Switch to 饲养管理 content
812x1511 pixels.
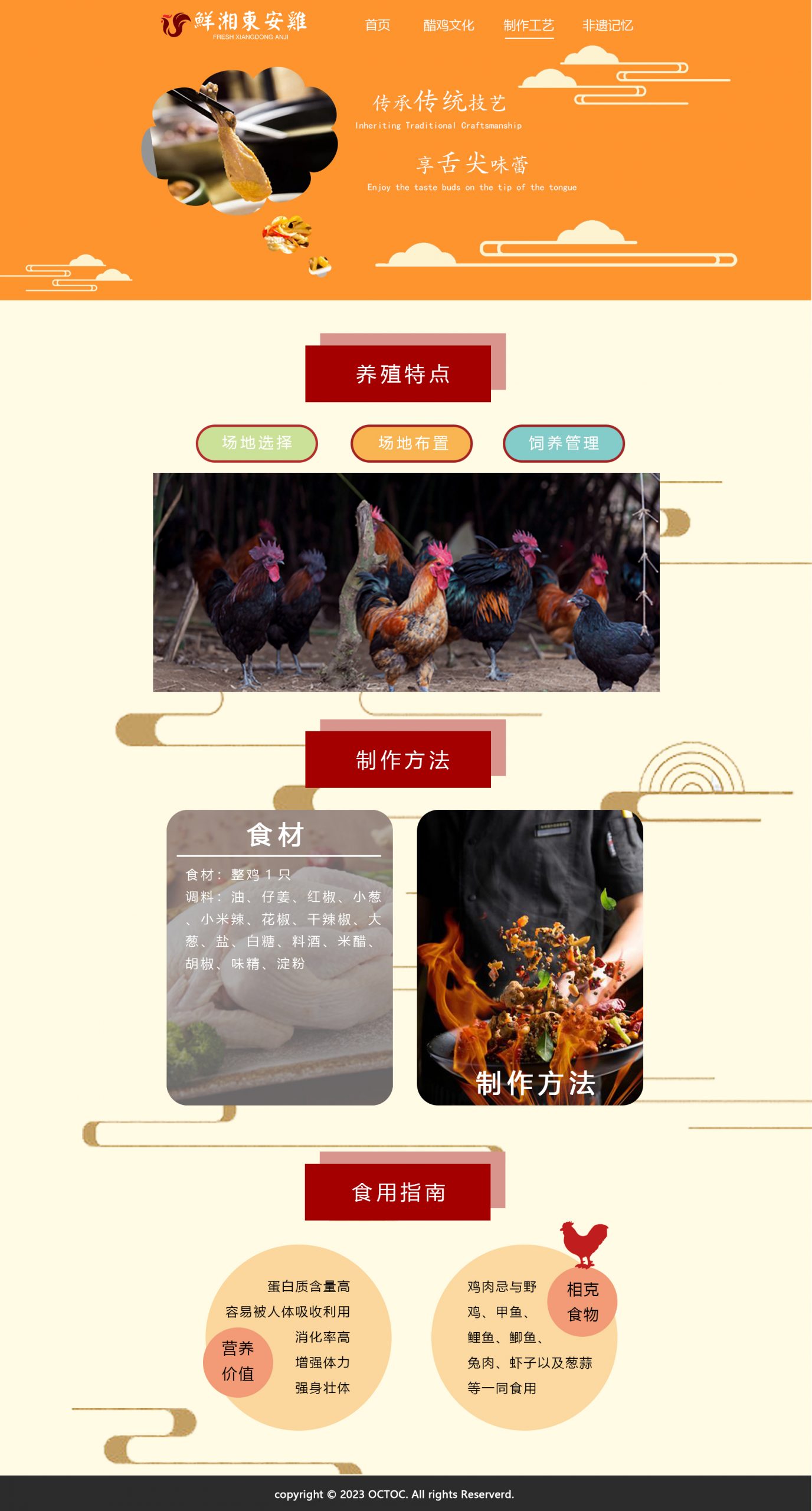pos(564,443)
